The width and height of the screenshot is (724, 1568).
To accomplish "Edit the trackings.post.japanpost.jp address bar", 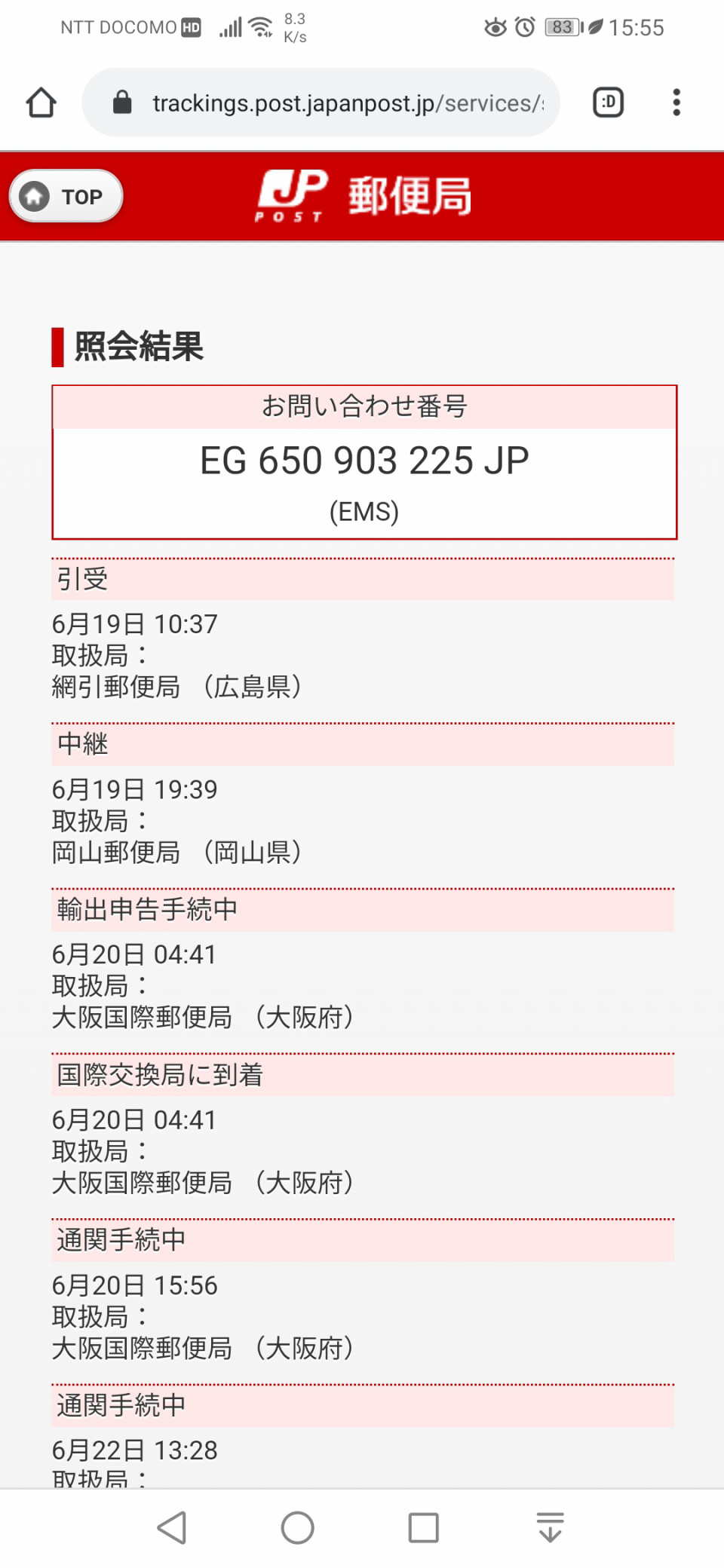I will (x=321, y=103).
